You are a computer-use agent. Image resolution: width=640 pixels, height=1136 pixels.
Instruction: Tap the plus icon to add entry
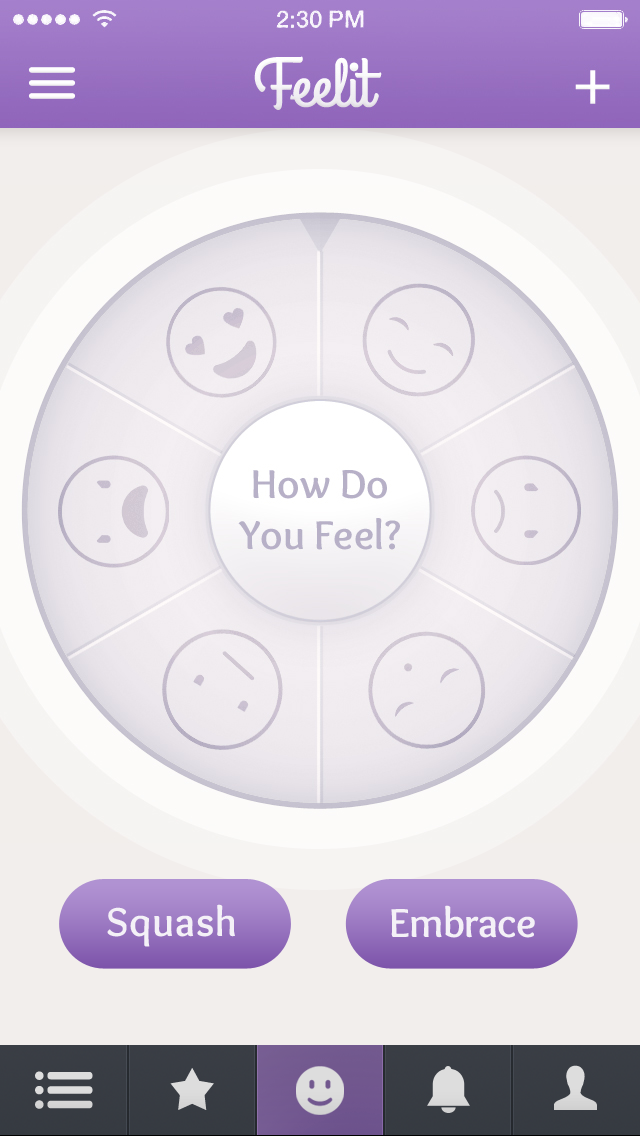(x=592, y=87)
